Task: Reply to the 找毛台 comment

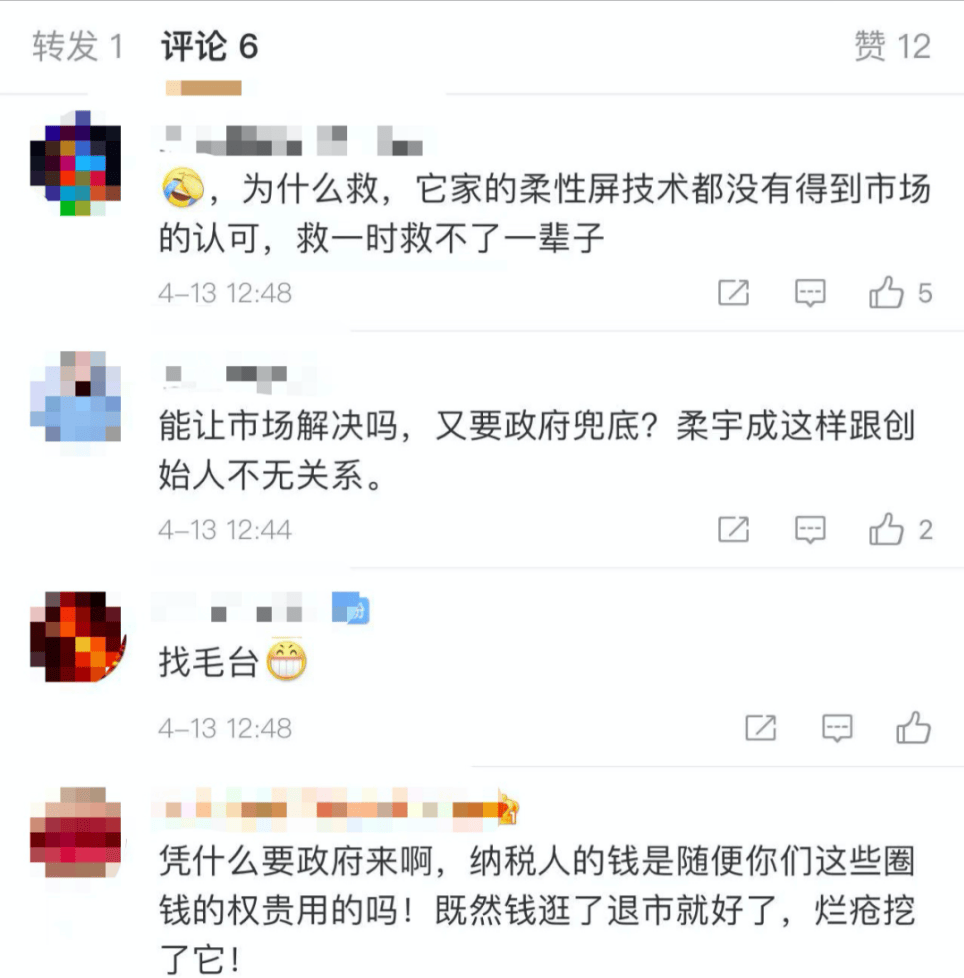Action: (837, 728)
